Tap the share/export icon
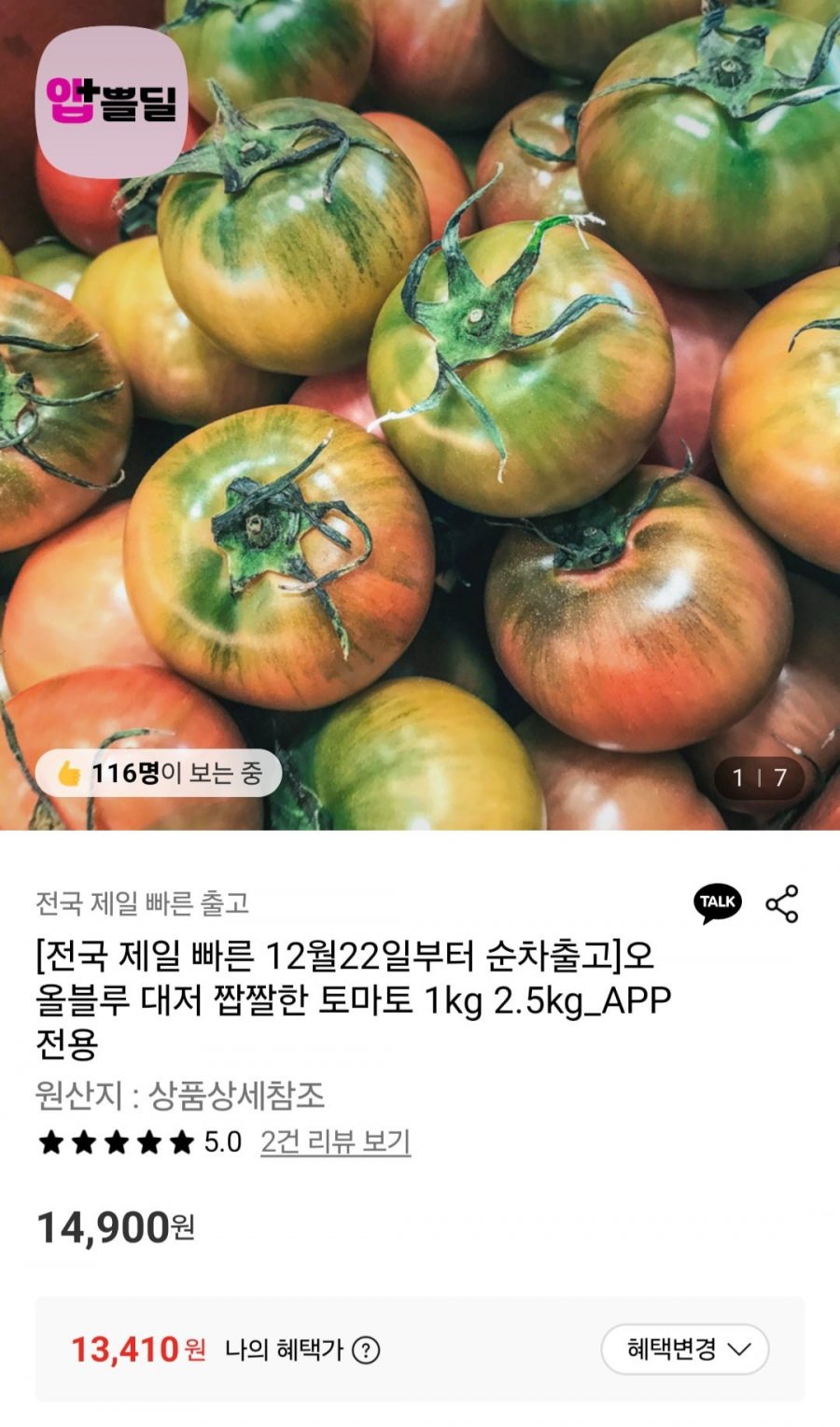The image size is (840, 1427). [x=784, y=902]
